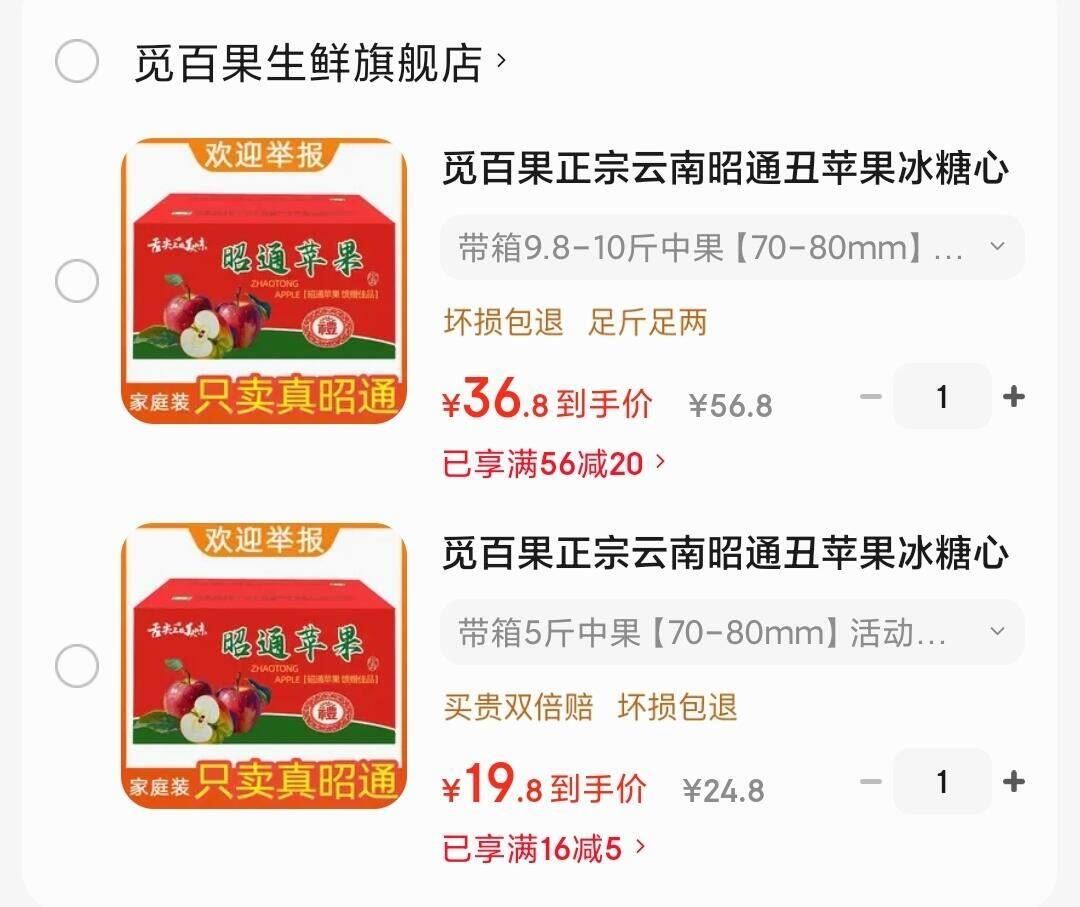The image size is (1080, 907).
Task: Decrease the quantity of the ¥19.8 item
Action: tap(871, 782)
